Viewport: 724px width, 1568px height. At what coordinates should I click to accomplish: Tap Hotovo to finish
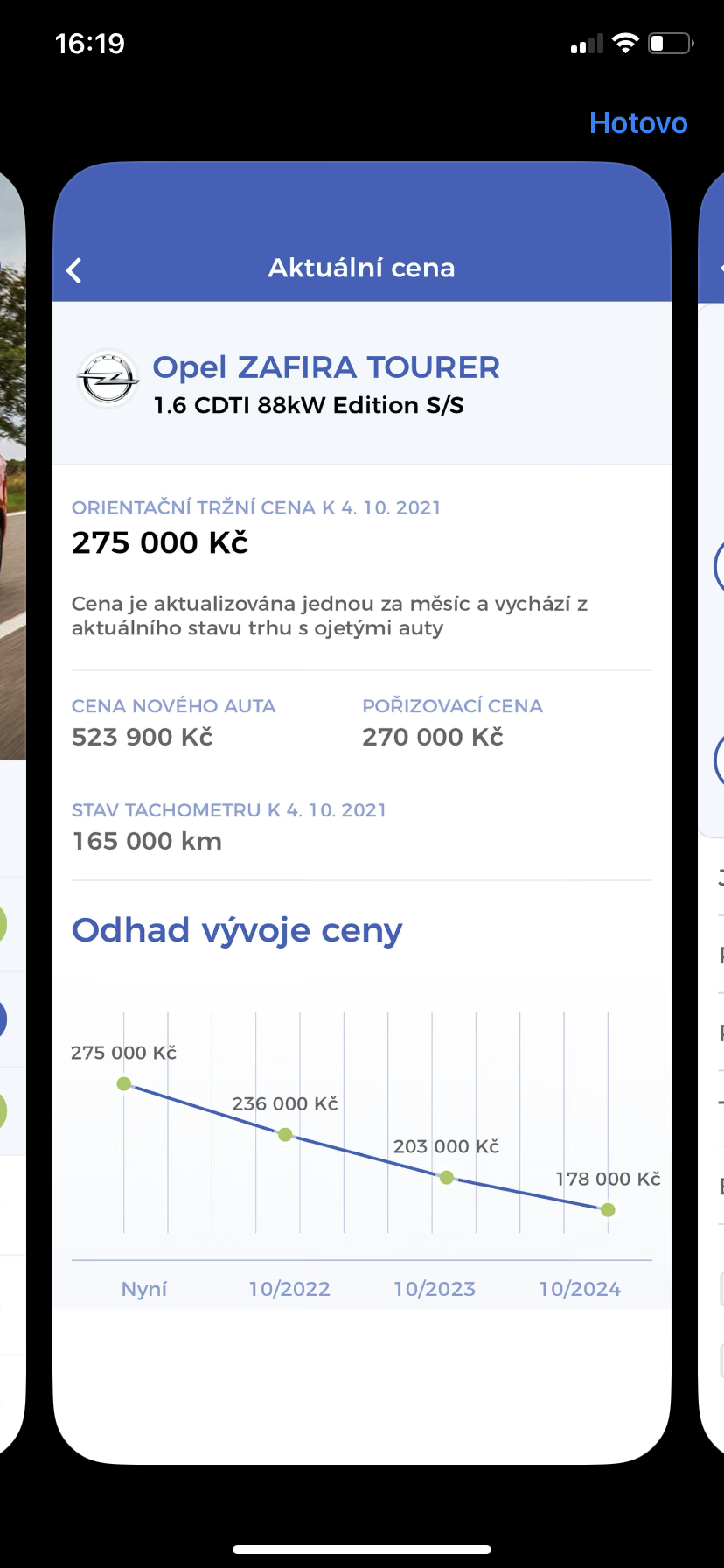click(638, 123)
